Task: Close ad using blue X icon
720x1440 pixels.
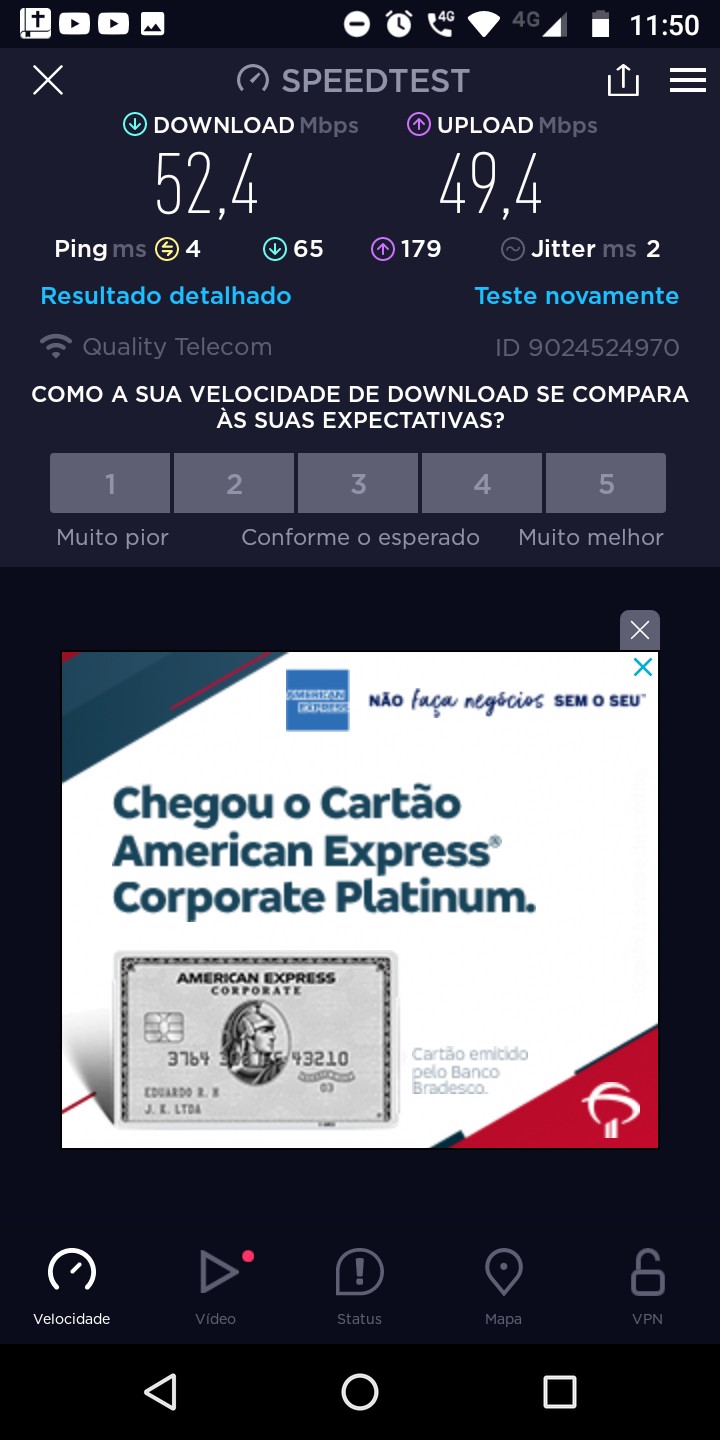Action: coord(643,667)
